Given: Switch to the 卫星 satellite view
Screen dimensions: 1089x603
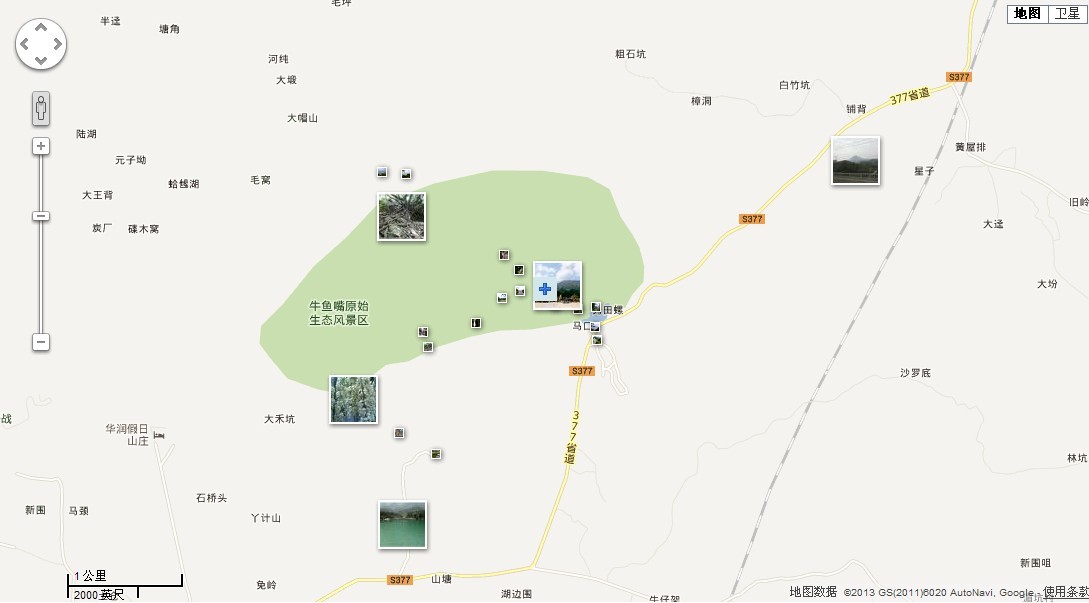Looking at the screenshot, I should [x=1067, y=13].
